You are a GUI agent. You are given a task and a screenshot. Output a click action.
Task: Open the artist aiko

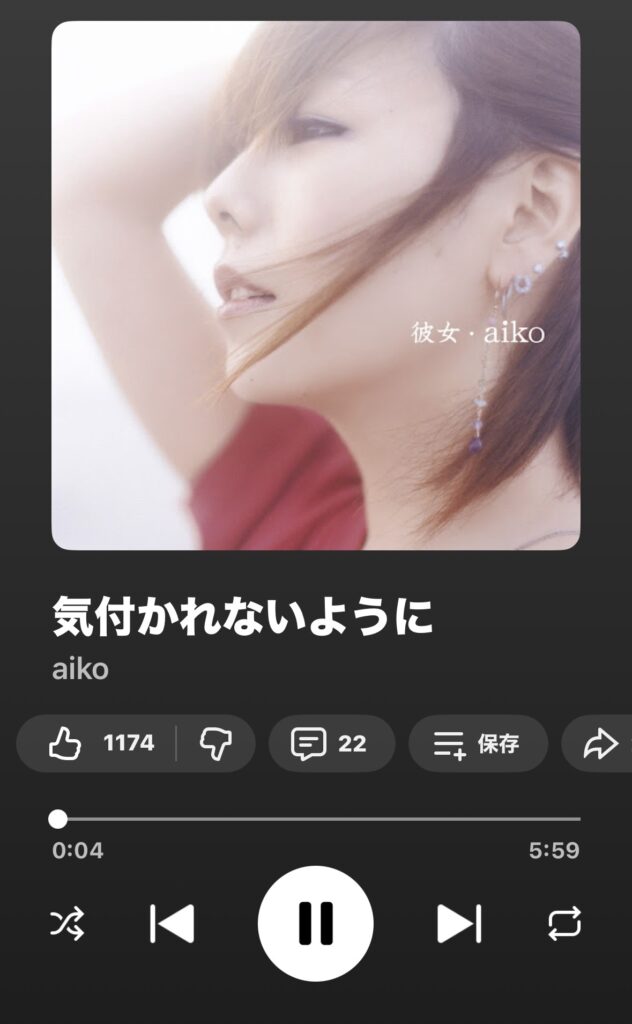[80, 669]
